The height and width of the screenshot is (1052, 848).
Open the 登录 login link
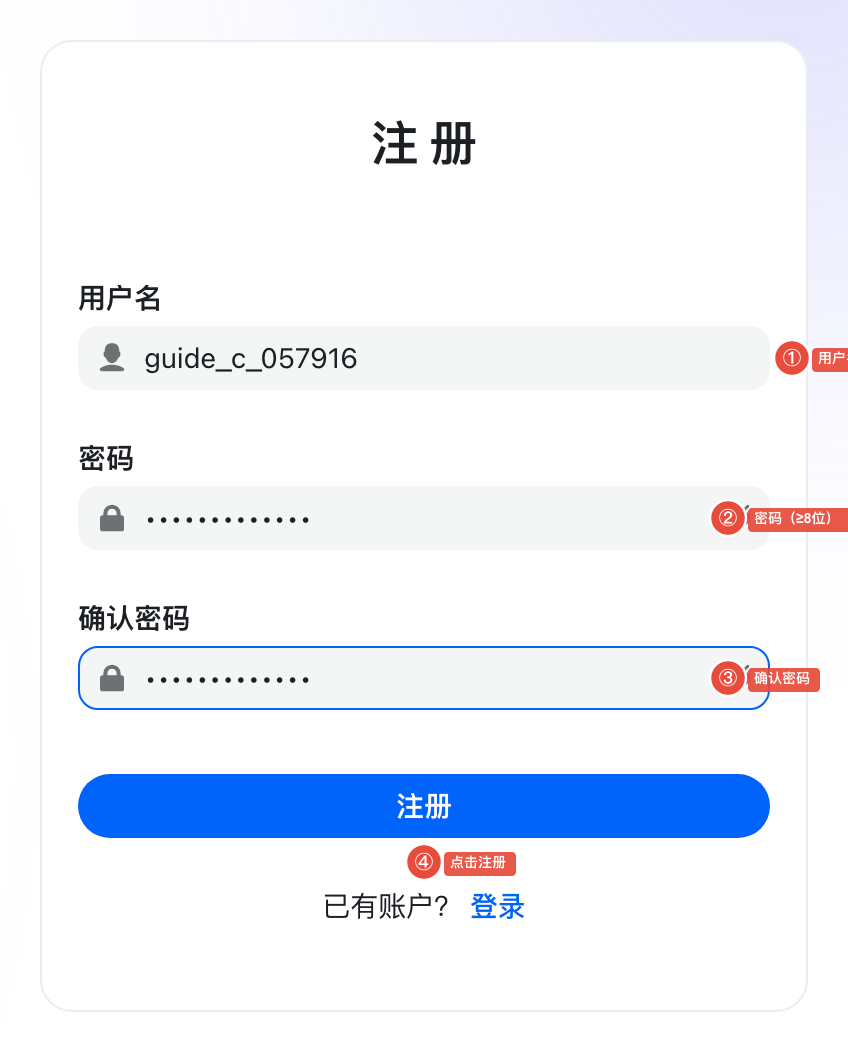[x=497, y=906]
